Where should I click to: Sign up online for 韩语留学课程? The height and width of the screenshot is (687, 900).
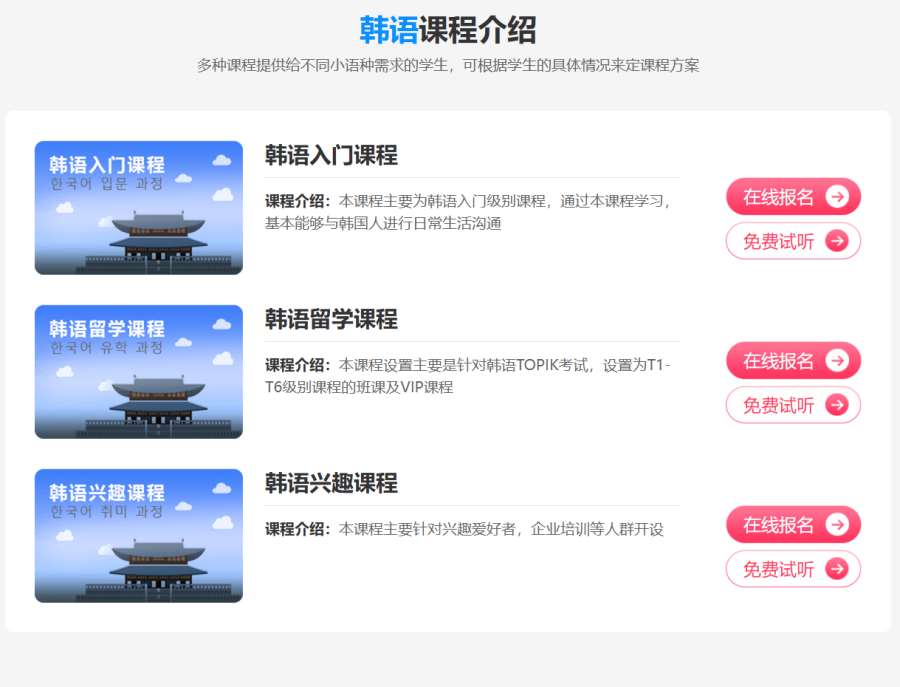pos(793,361)
